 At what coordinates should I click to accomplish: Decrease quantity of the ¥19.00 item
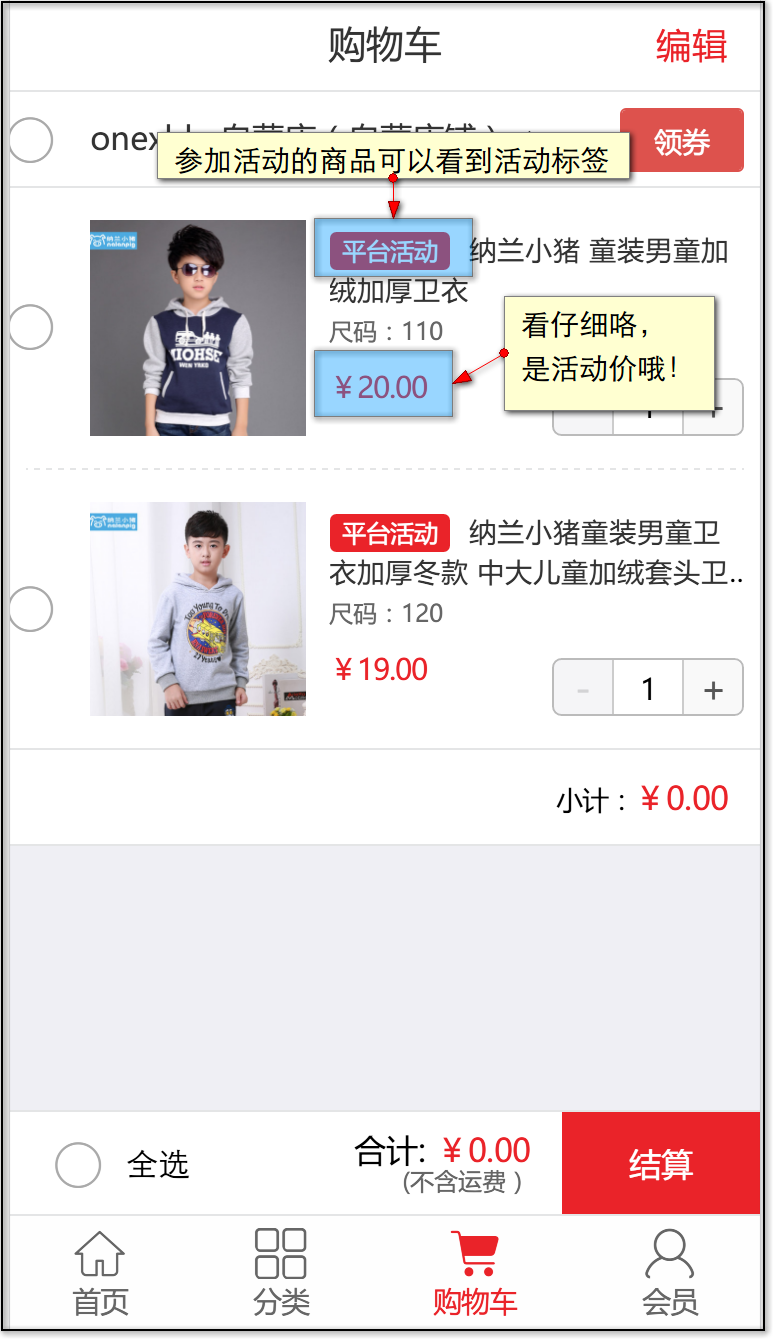pyautogui.click(x=583, y=688)
